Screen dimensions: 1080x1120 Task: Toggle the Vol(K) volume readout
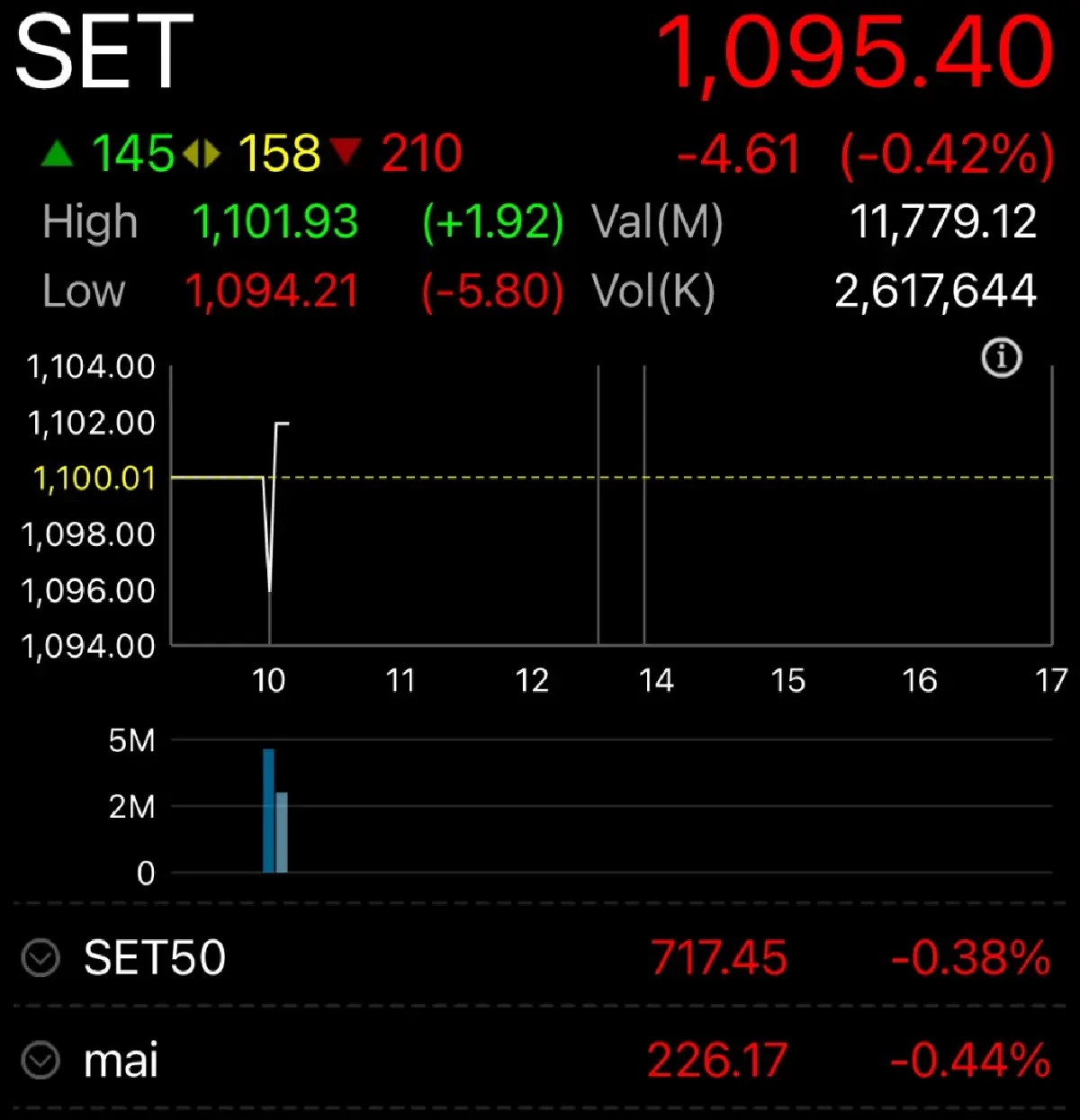click(x=653, y=291)
